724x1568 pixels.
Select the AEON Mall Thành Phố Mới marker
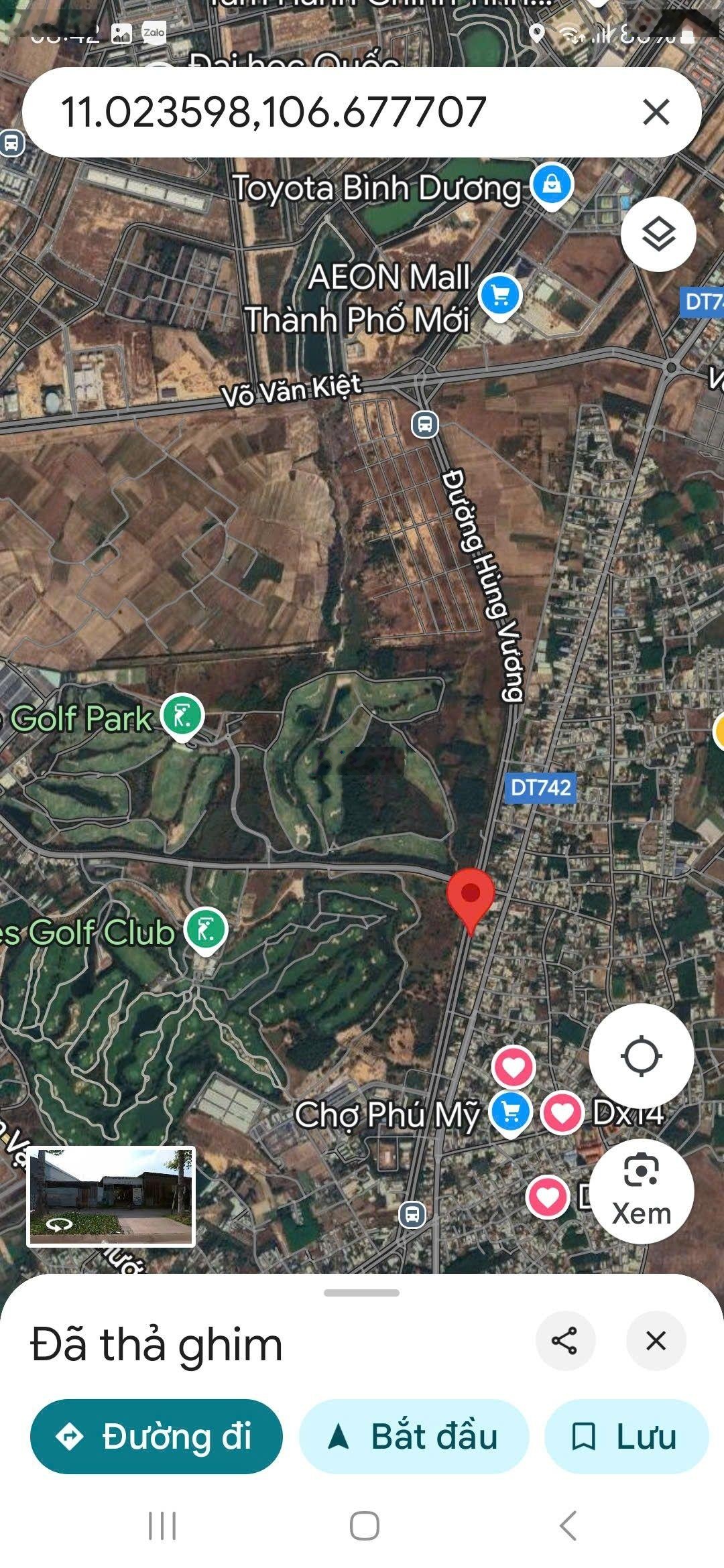[500, 296]
